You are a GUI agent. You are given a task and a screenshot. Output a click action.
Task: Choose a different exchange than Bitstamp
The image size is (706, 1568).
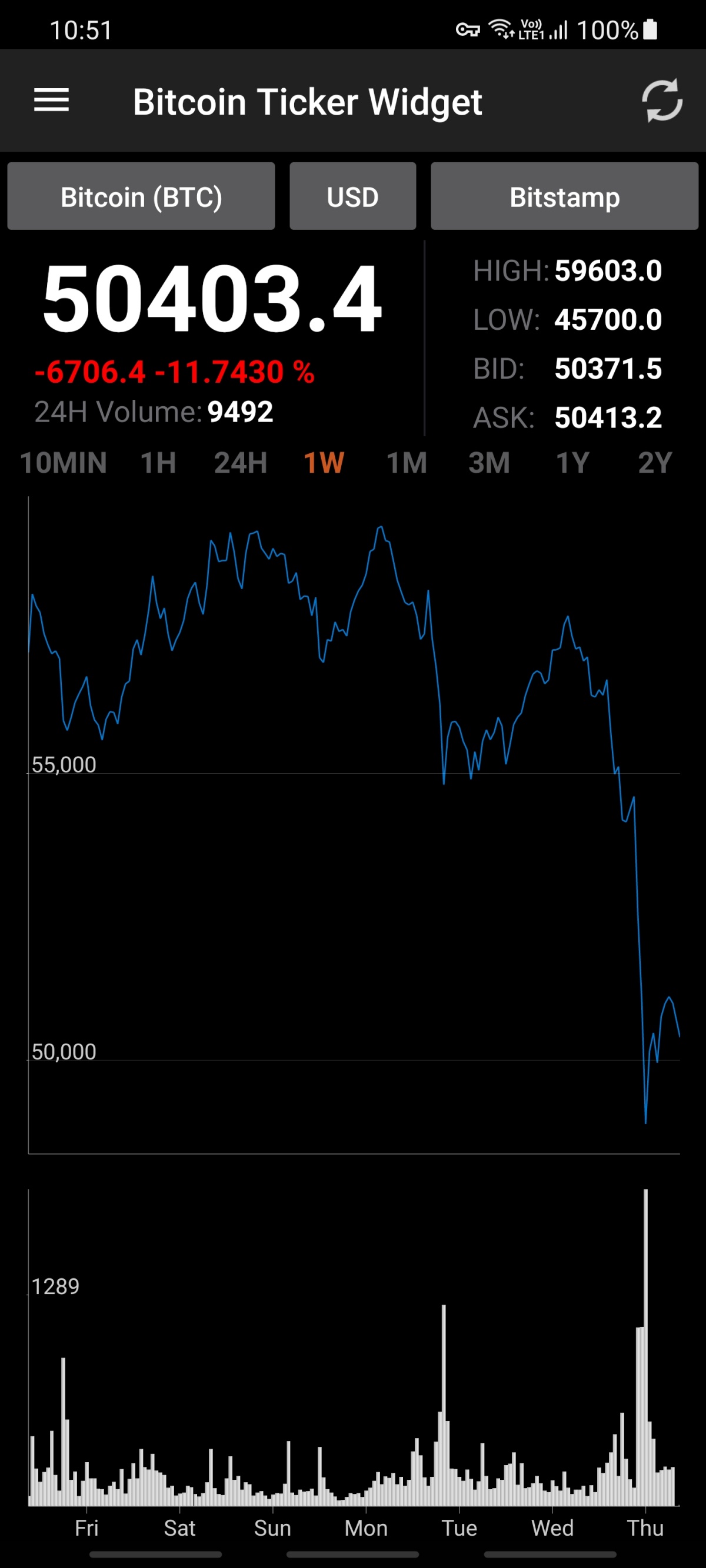pyautogui.click(x=564, y=196)
